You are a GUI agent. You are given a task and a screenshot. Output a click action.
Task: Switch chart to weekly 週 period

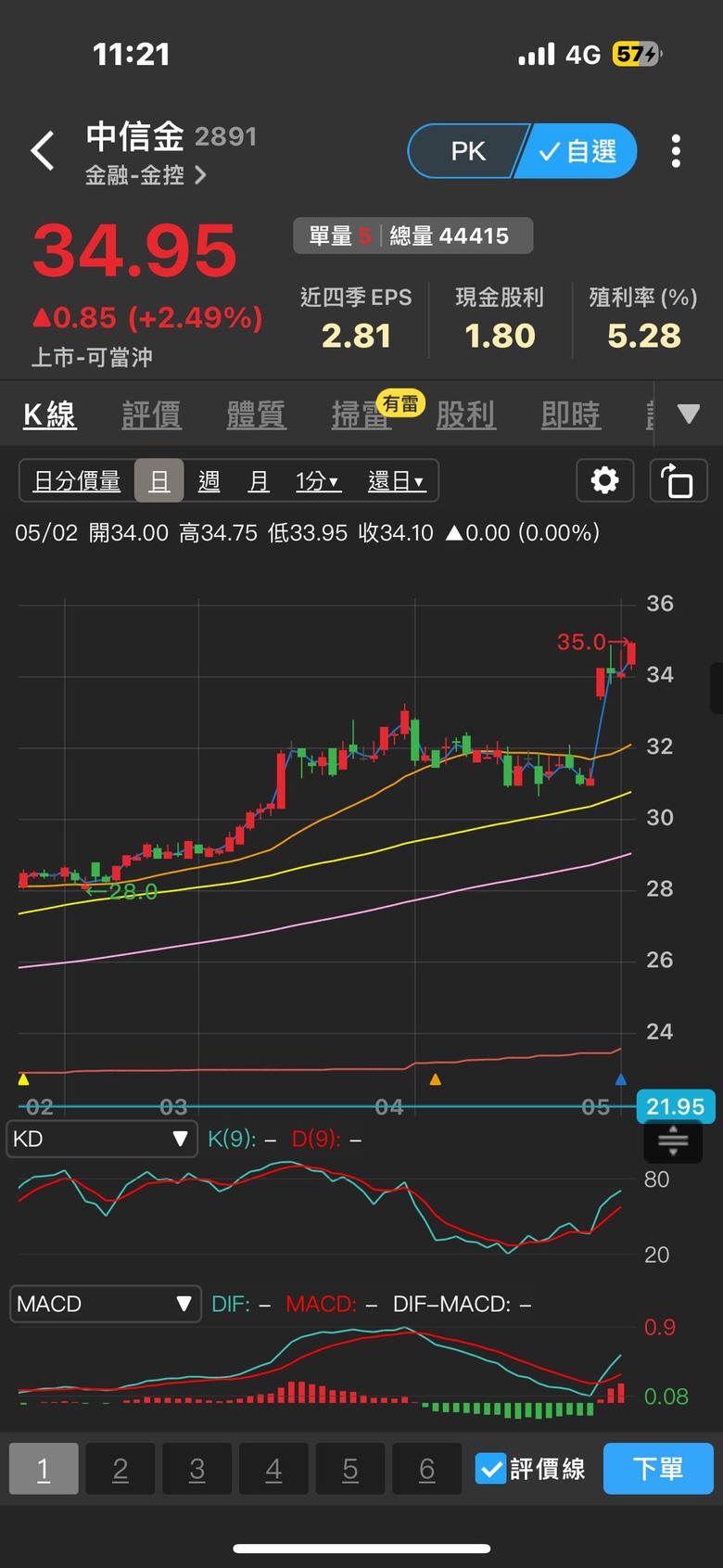click(x=209, y=481)
